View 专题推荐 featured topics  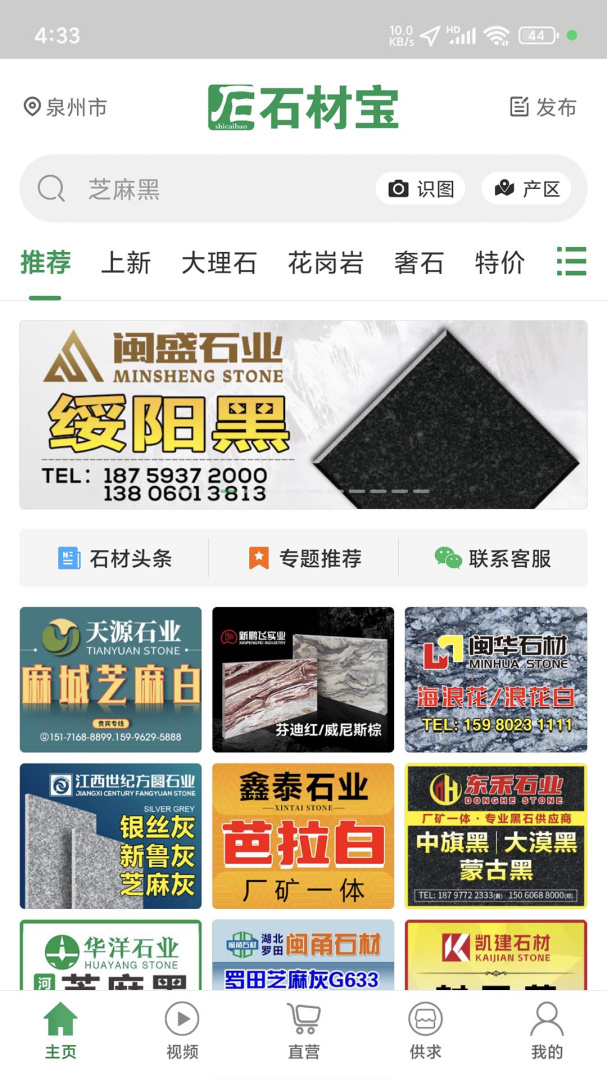click(x=304, y=558)
